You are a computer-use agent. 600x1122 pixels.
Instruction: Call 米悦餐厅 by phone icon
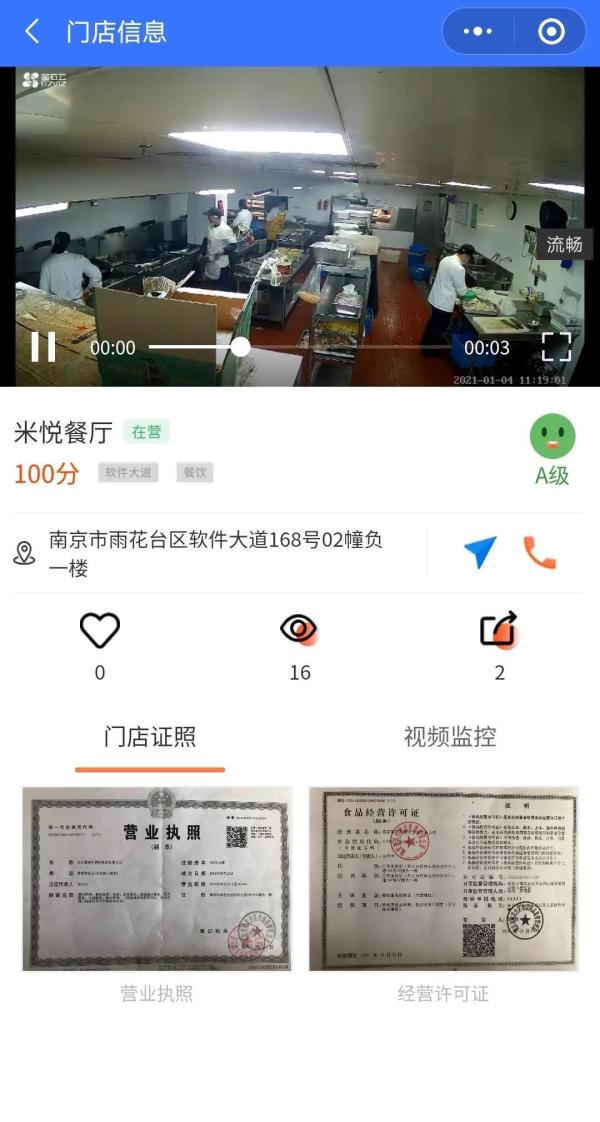point(540,552)
